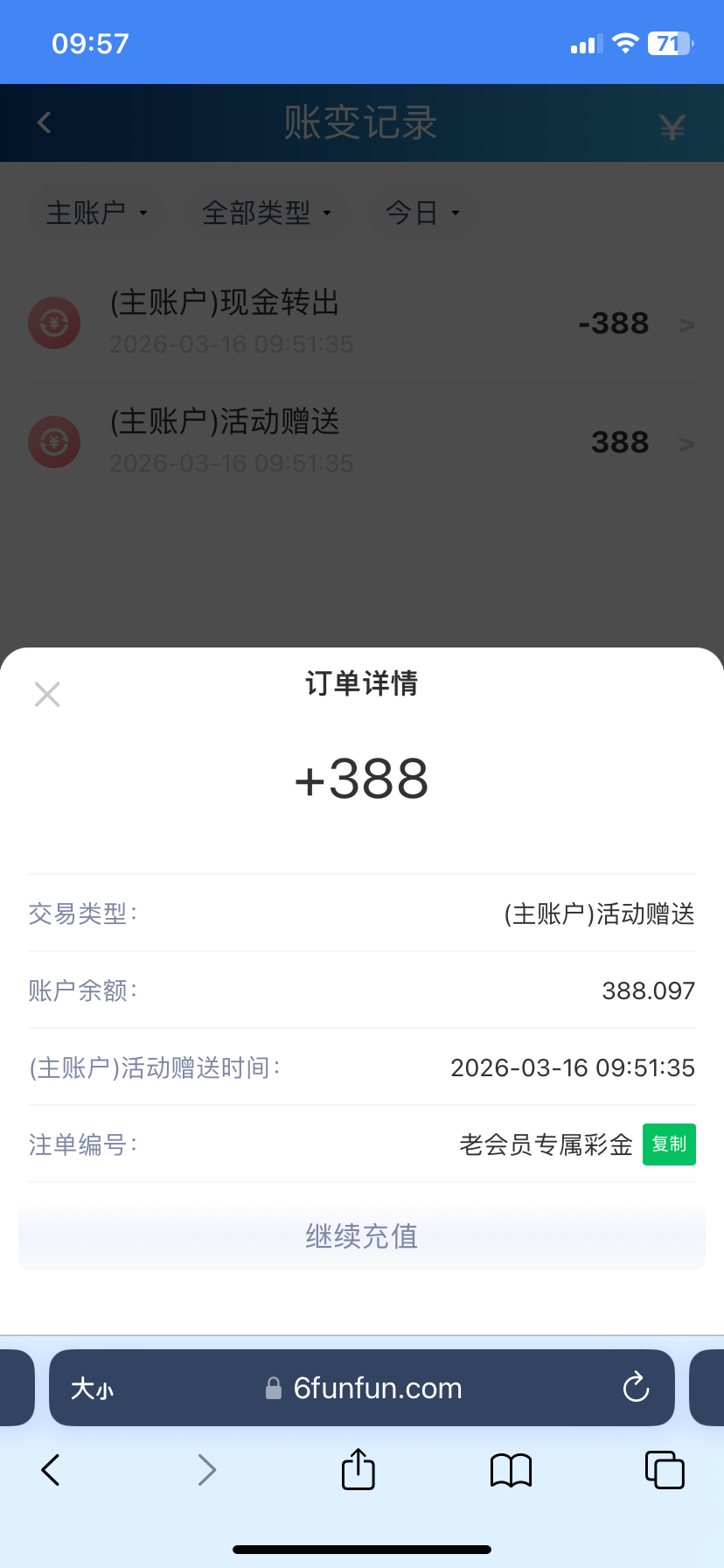Open the 大小 page settings menu
Viewport: 724px width, 1568px height.
pos(93,1389)
